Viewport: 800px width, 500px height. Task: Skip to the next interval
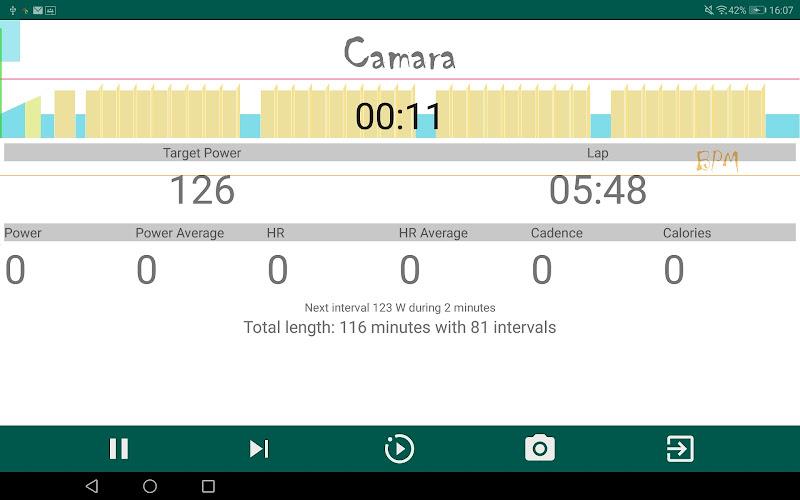[x=259, y=449]
